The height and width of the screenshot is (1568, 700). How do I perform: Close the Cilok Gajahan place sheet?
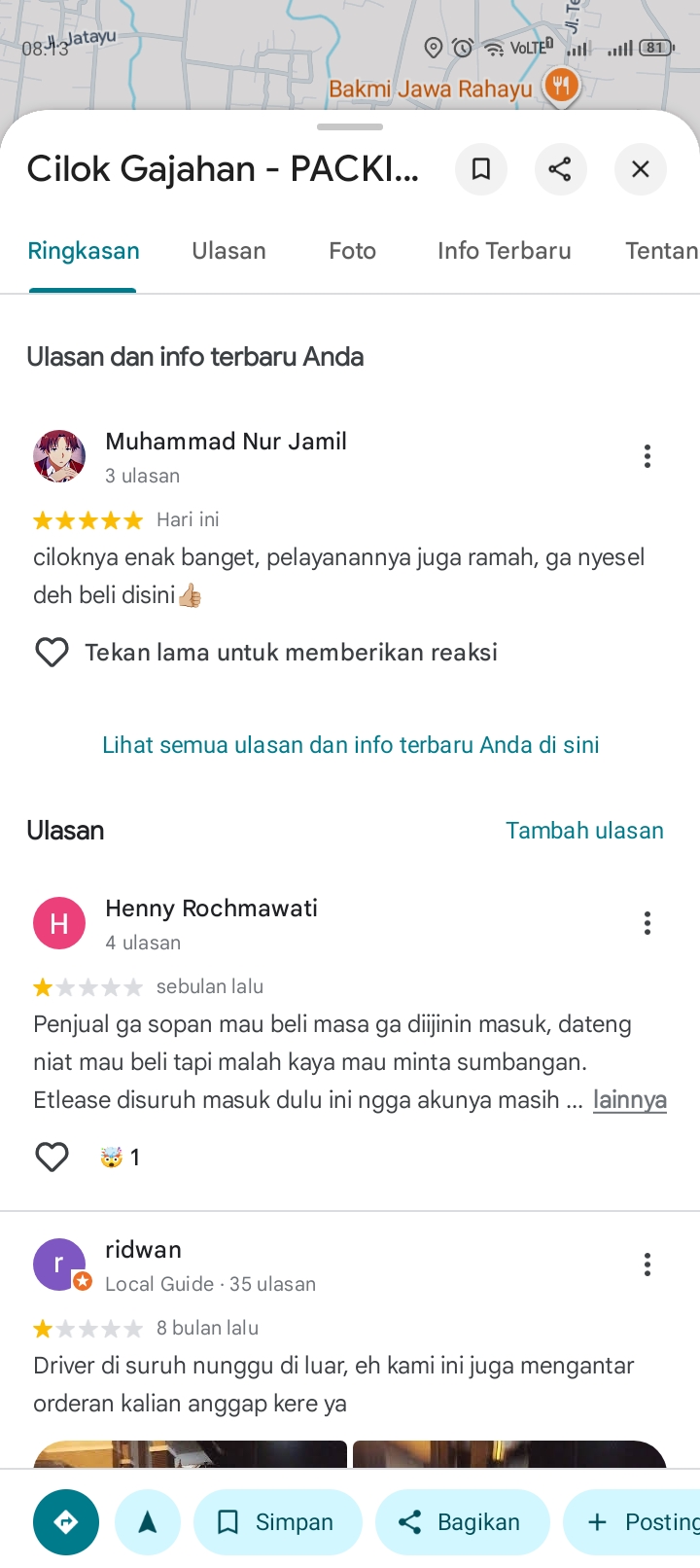(640, 169)
